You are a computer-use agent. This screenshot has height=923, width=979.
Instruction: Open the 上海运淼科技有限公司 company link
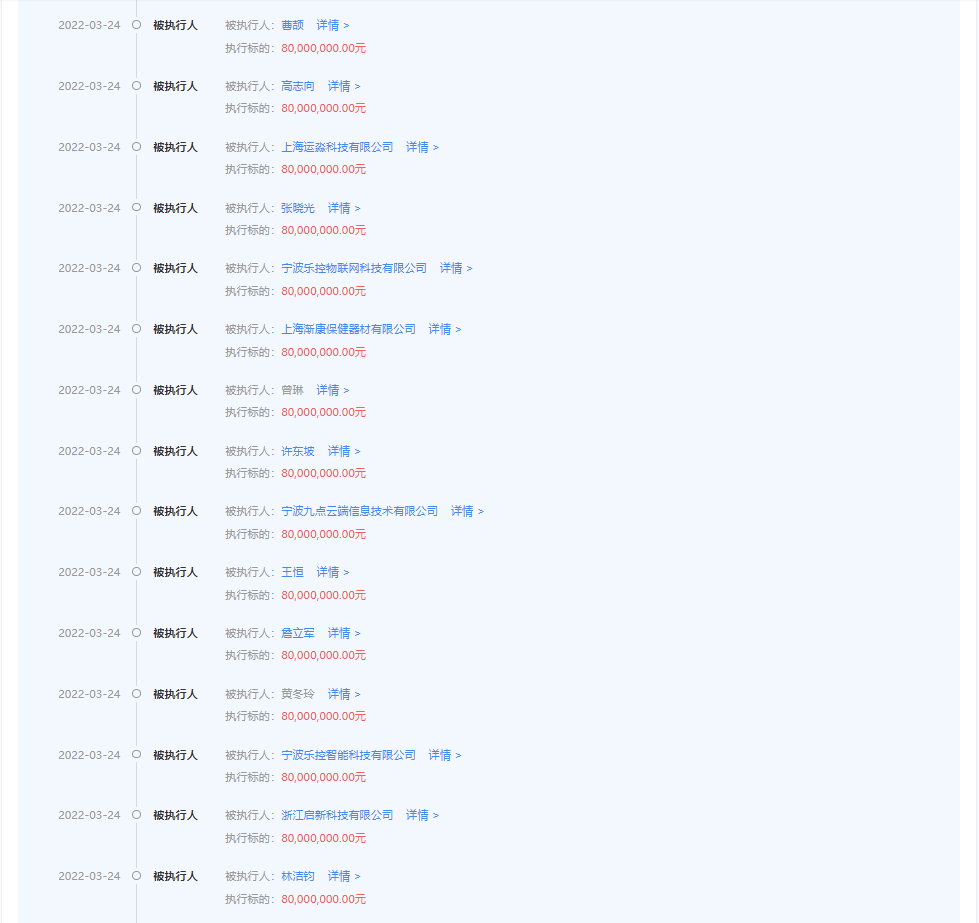[x=337, y=147]
